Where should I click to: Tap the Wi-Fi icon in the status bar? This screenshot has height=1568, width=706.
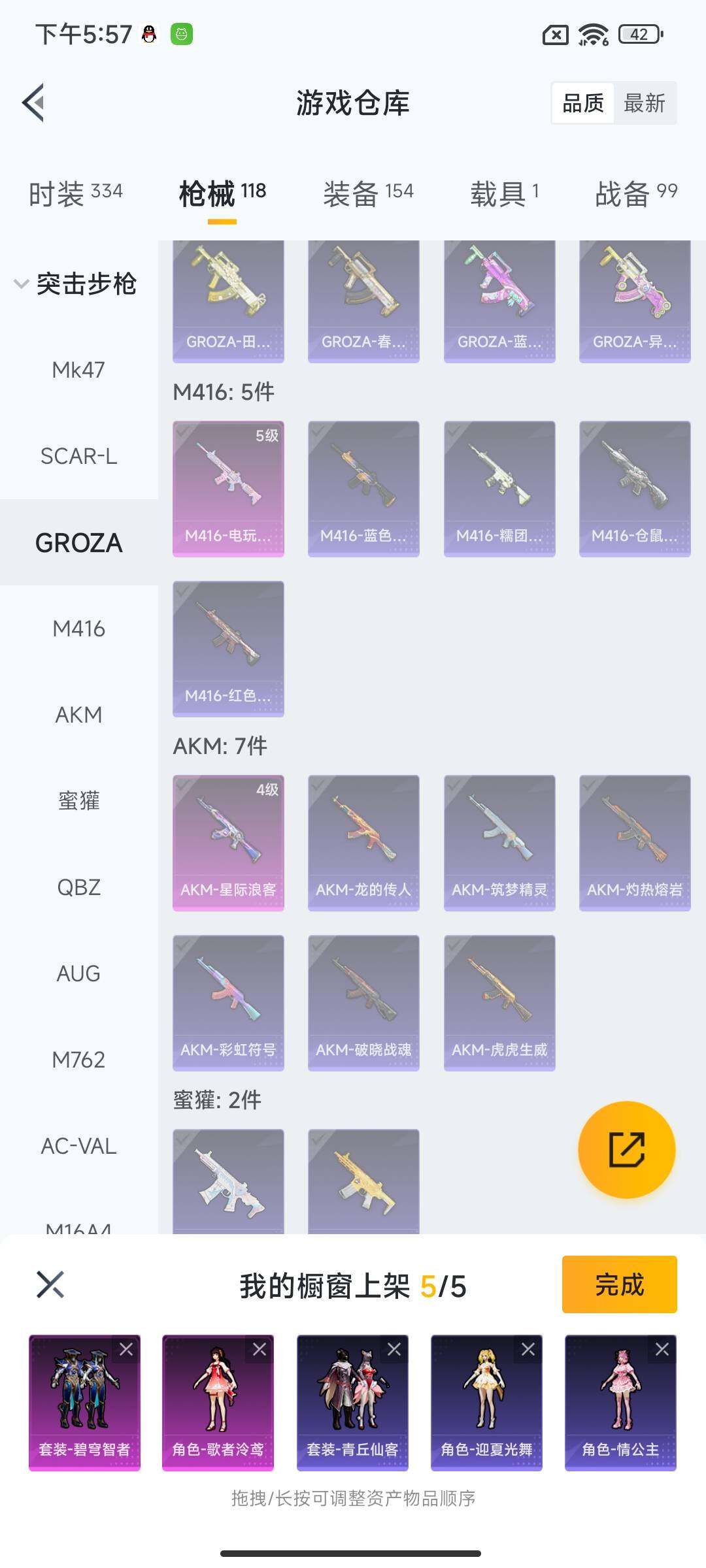(x=594, y=33)
